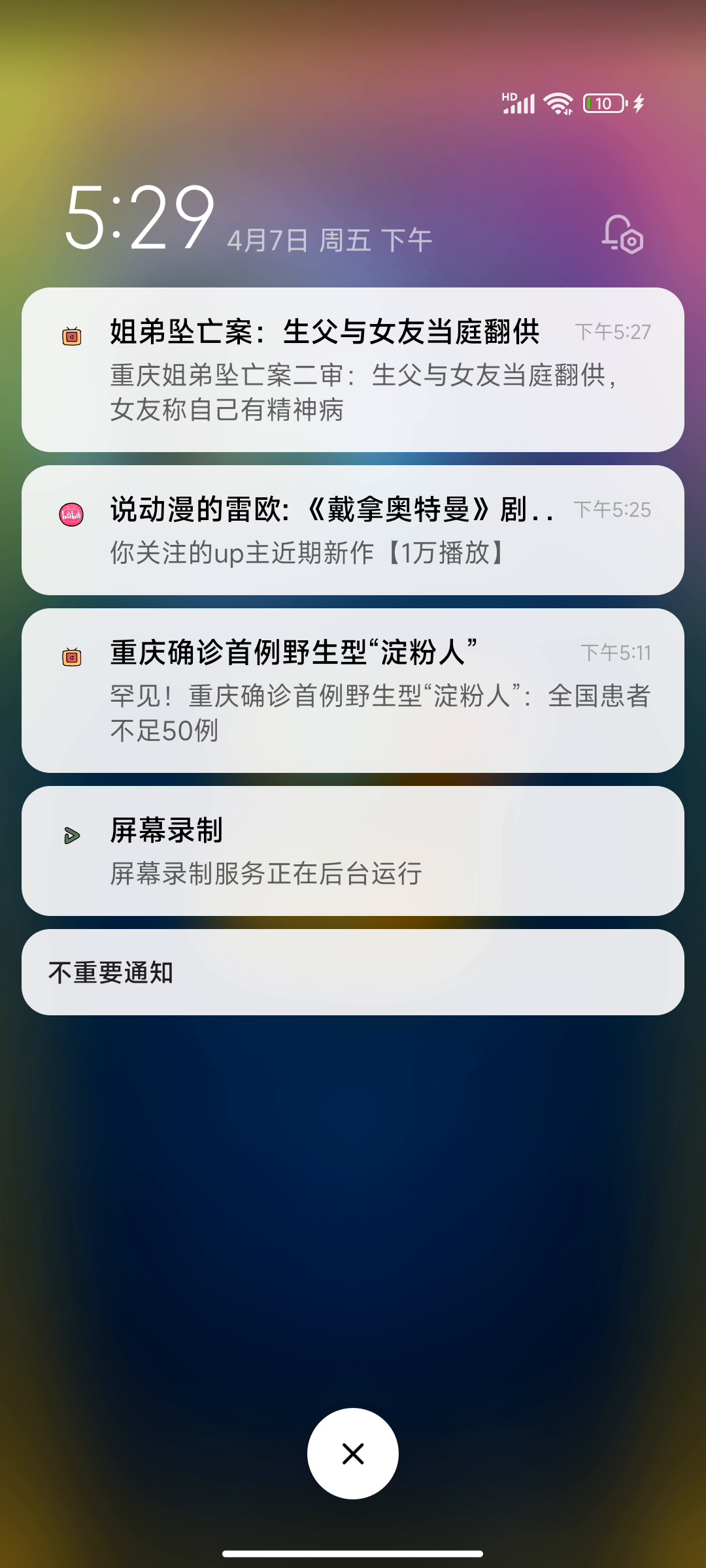Open the 屏幕录制 notification

[353, 851]
